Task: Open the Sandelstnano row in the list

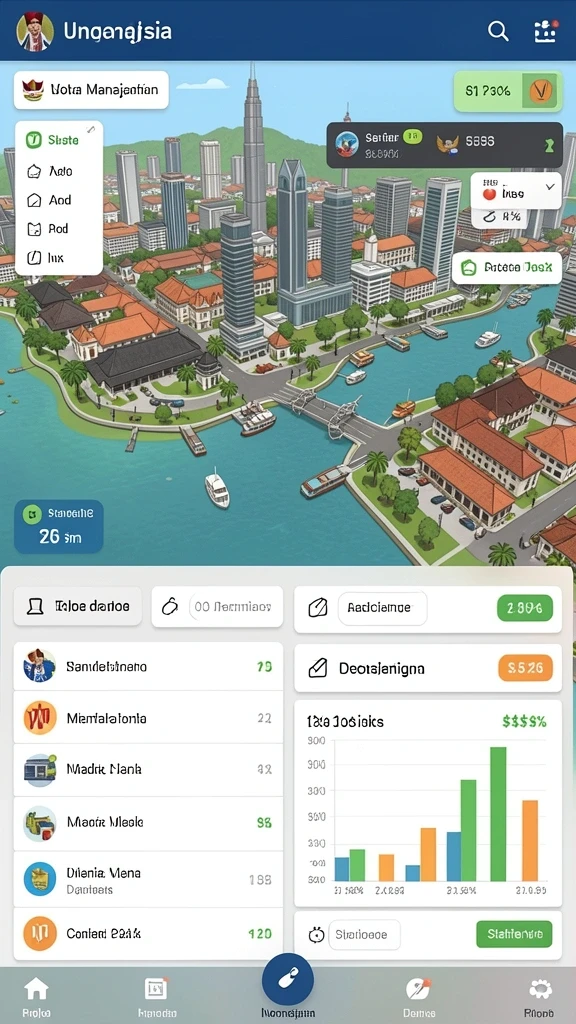Action: (148, 666)
